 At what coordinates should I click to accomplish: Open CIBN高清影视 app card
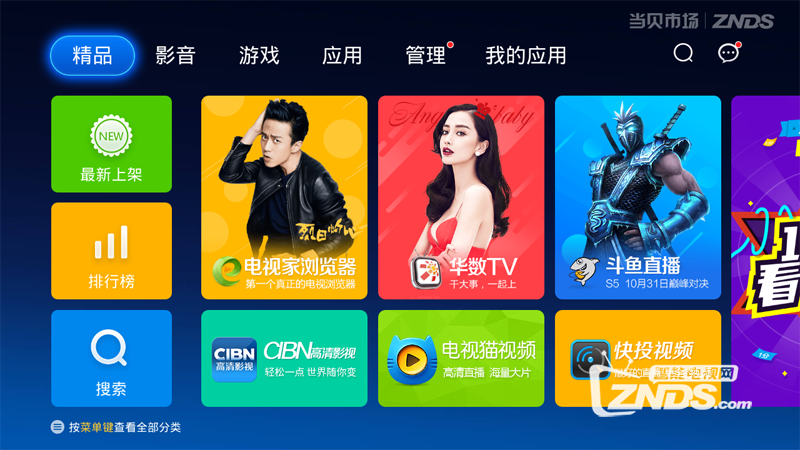coord(284,358)
